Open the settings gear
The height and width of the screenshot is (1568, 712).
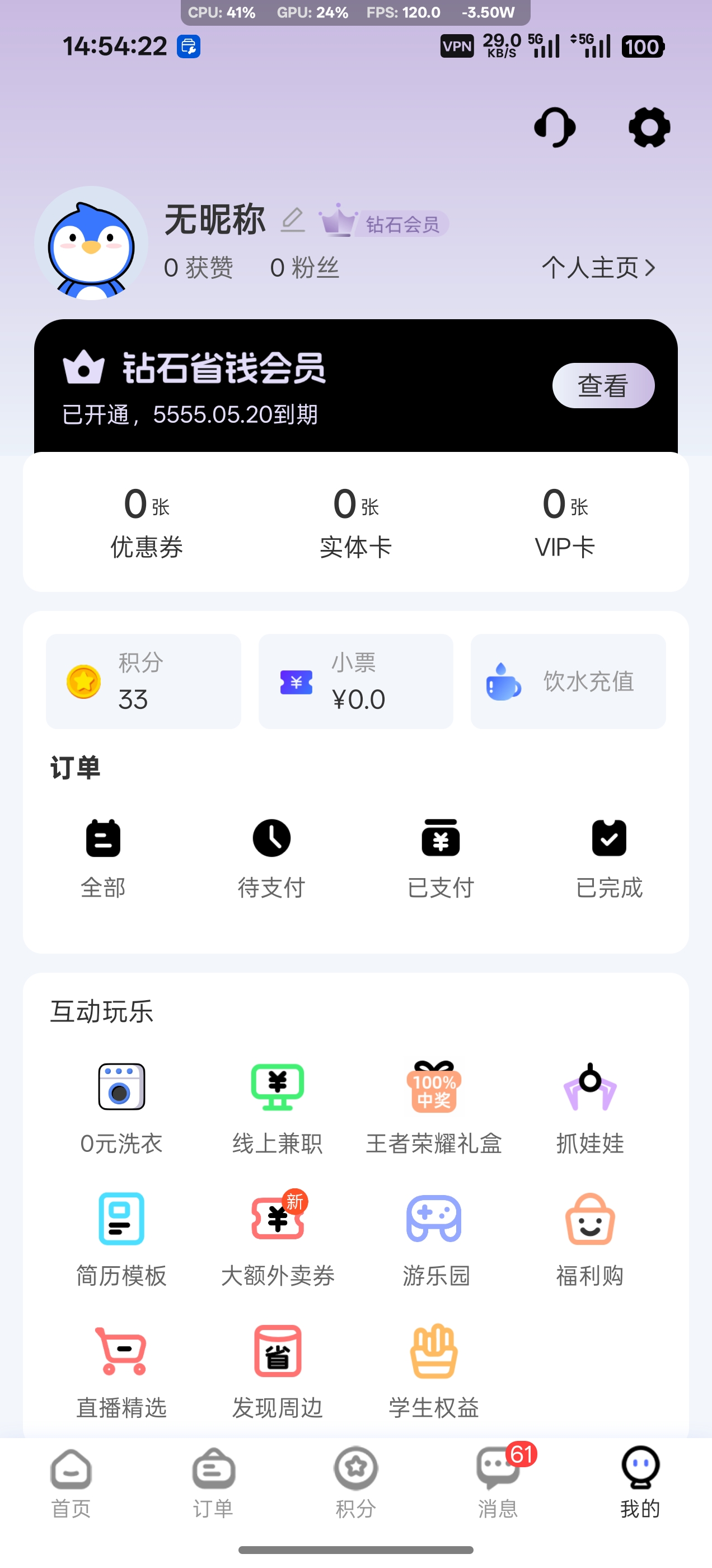pyautogui.click(x=649, y=128)
